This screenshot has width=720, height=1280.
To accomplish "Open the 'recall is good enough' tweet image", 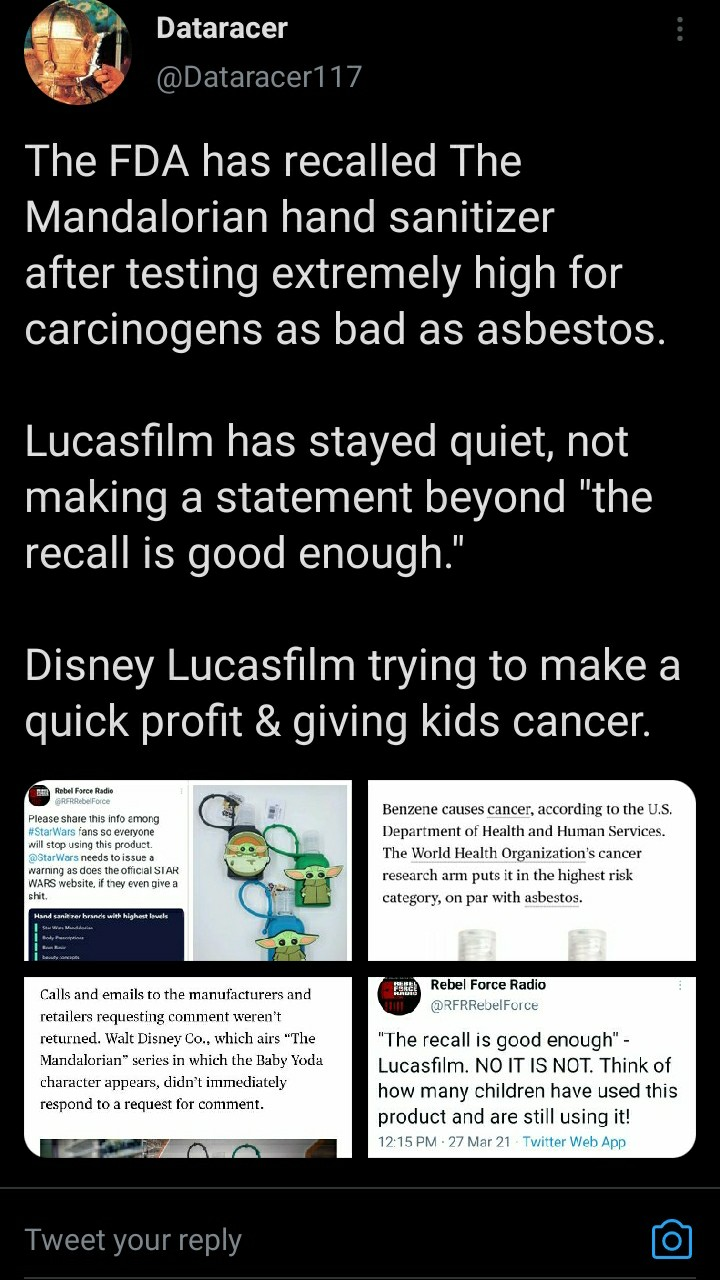I will point(532,1067).
